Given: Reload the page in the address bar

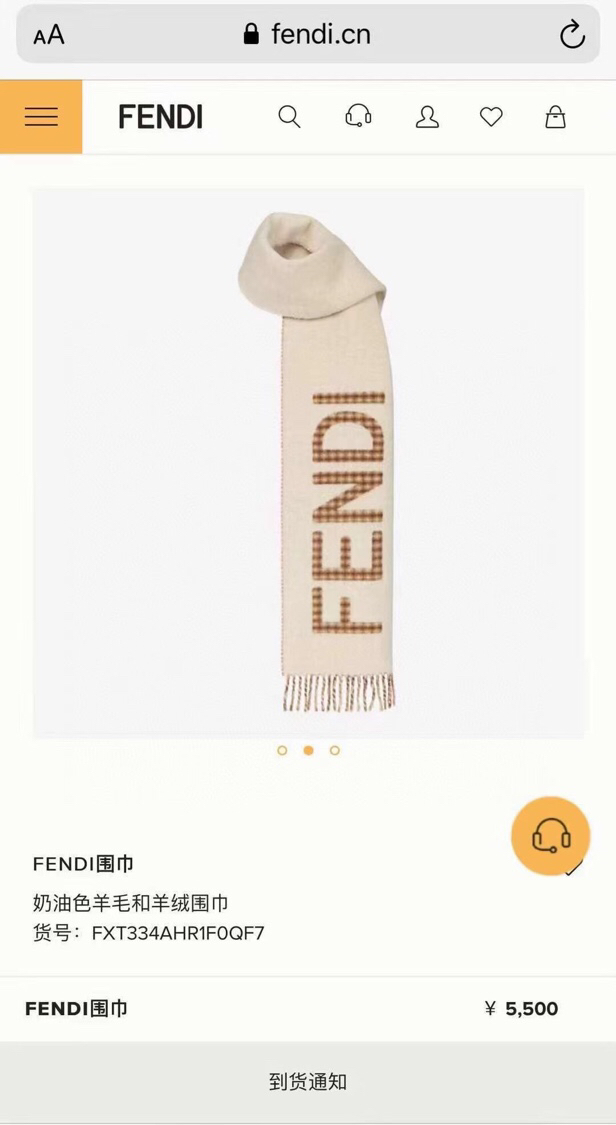Looking at the screenshot, I should click(x=572, y=35).
